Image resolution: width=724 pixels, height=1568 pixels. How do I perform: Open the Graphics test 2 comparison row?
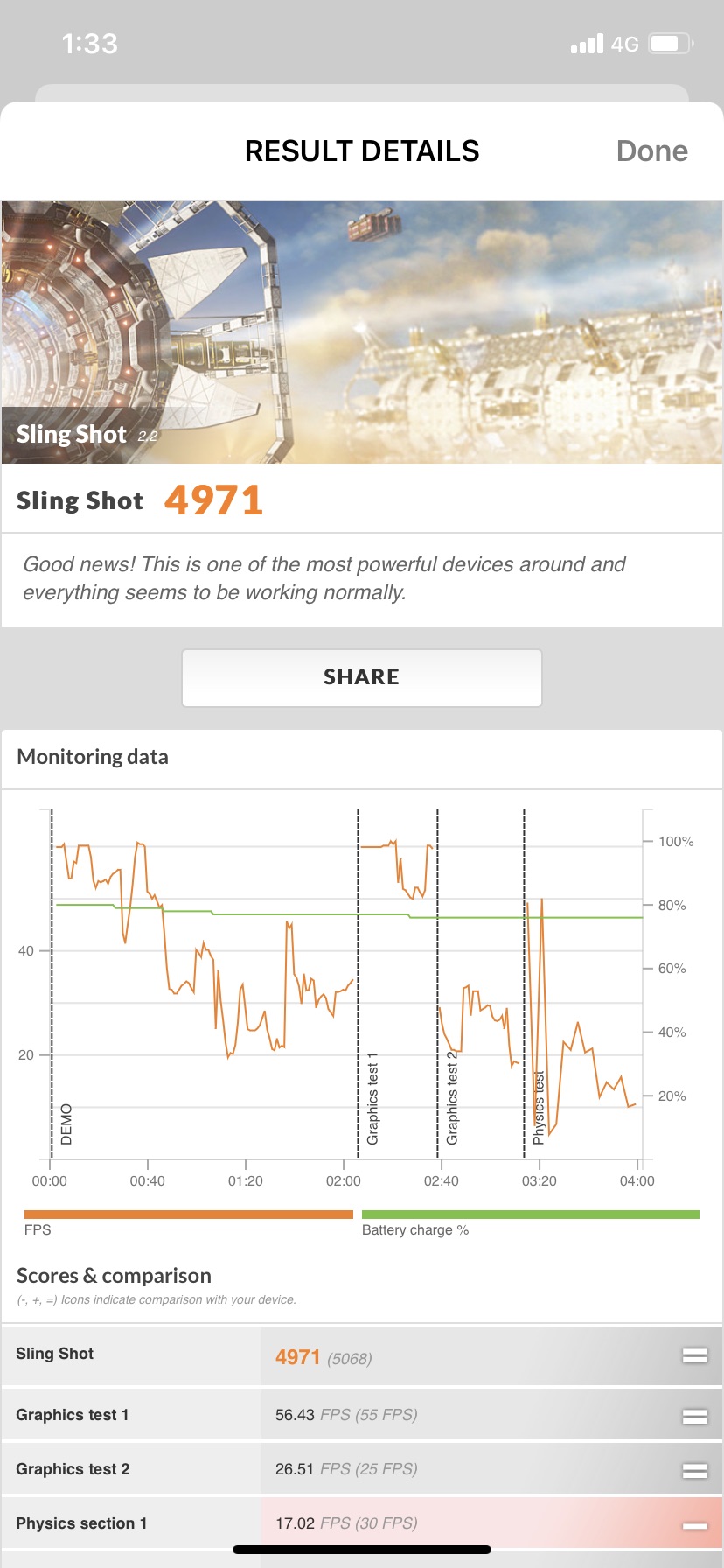point(362,1469)
